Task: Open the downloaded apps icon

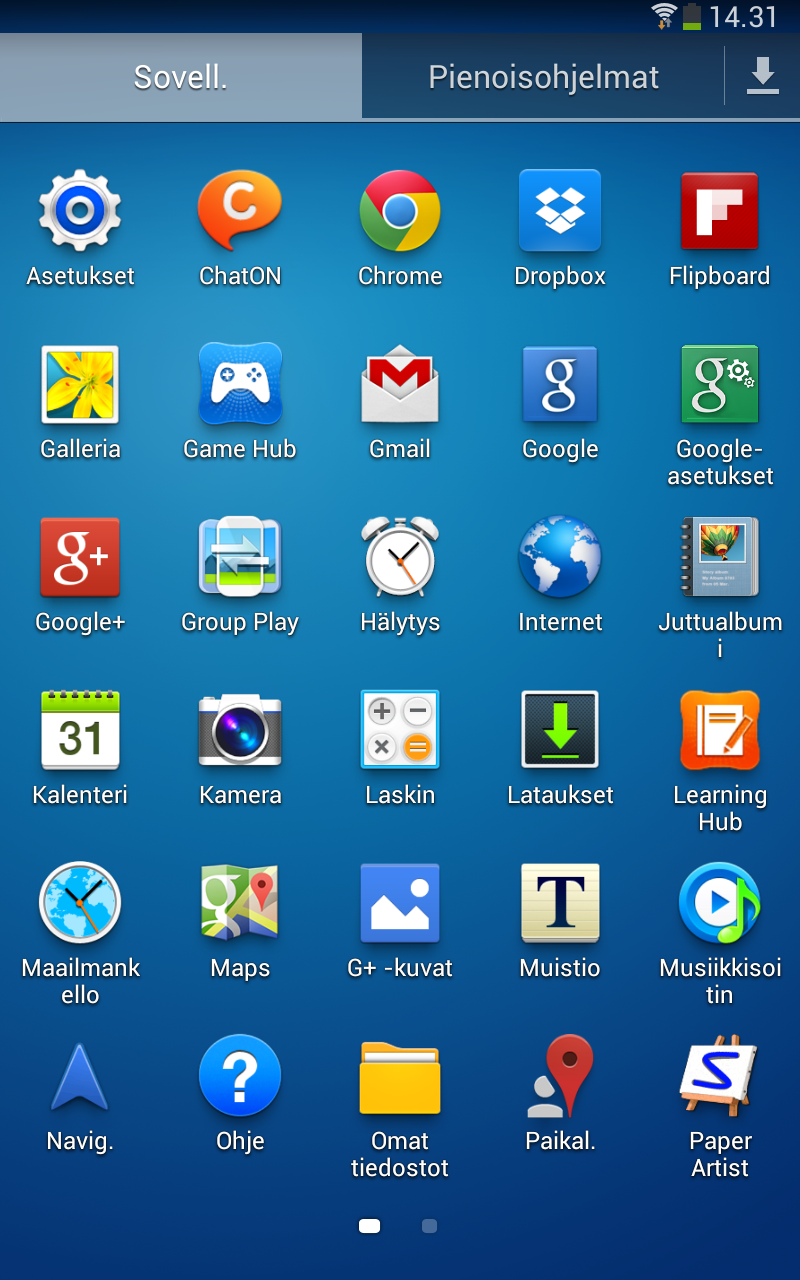Action: pyautogui.click(x=762, y=77)
